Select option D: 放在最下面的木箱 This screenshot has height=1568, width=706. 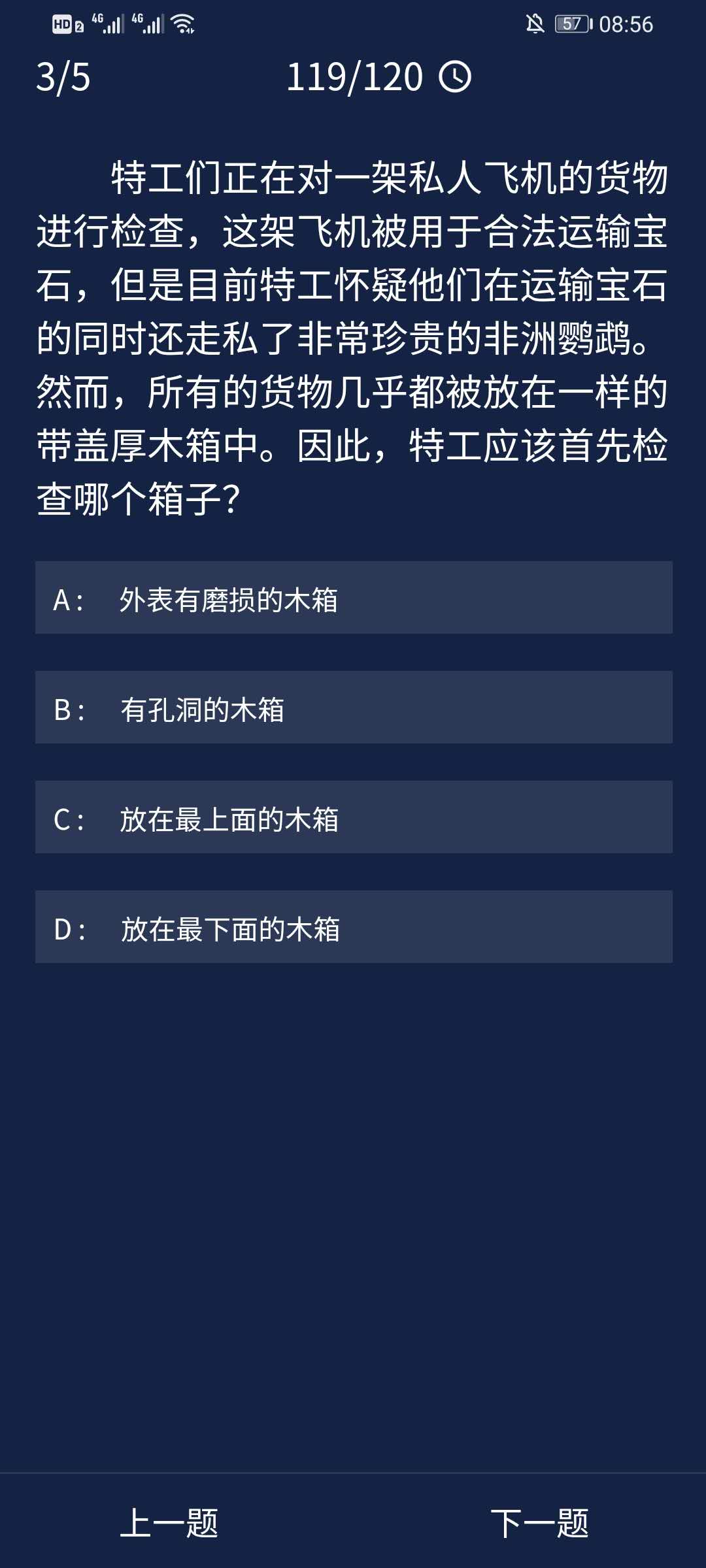(353, 927)
